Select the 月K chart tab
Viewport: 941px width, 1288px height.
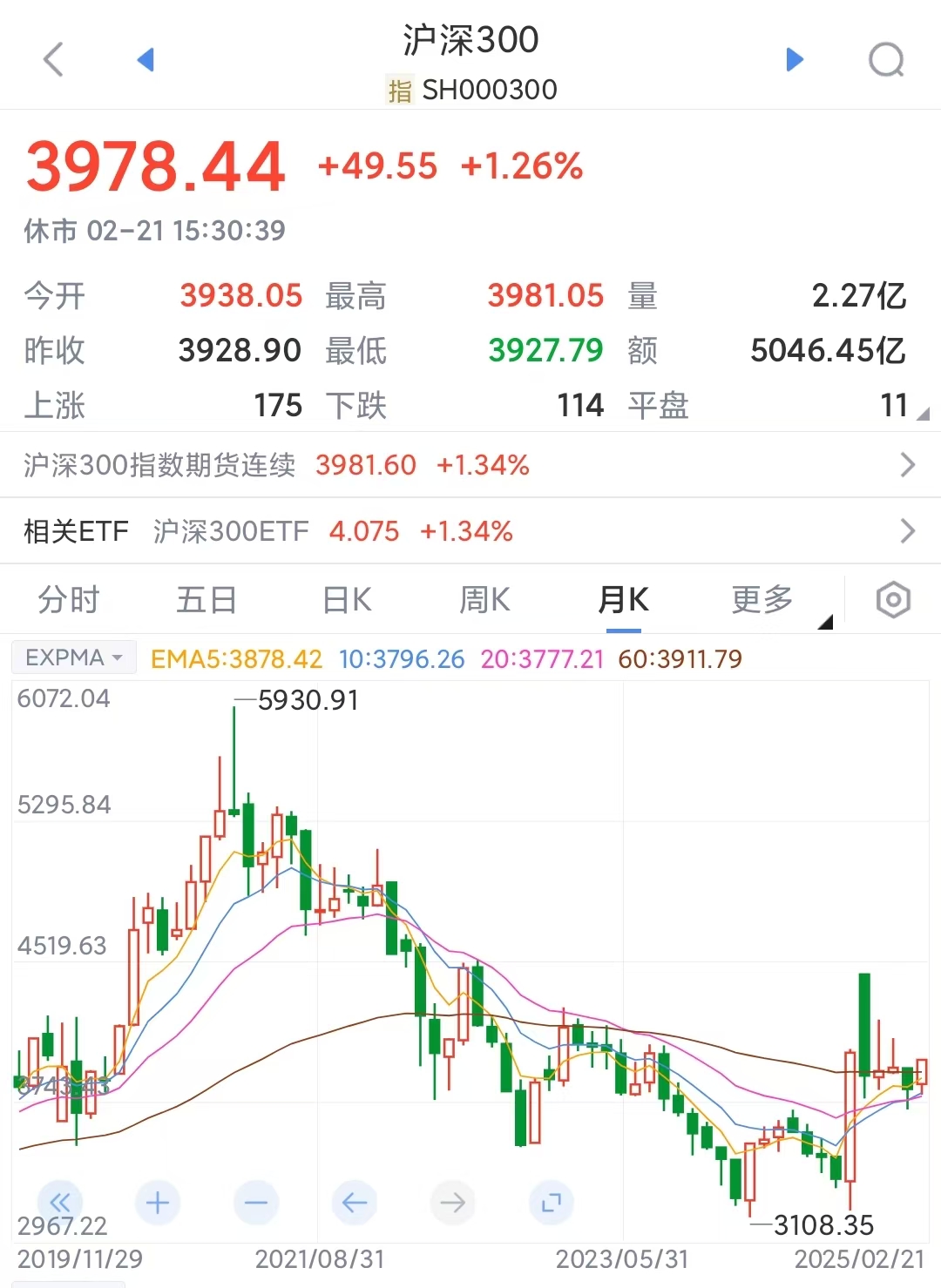(x=623, y=600)
